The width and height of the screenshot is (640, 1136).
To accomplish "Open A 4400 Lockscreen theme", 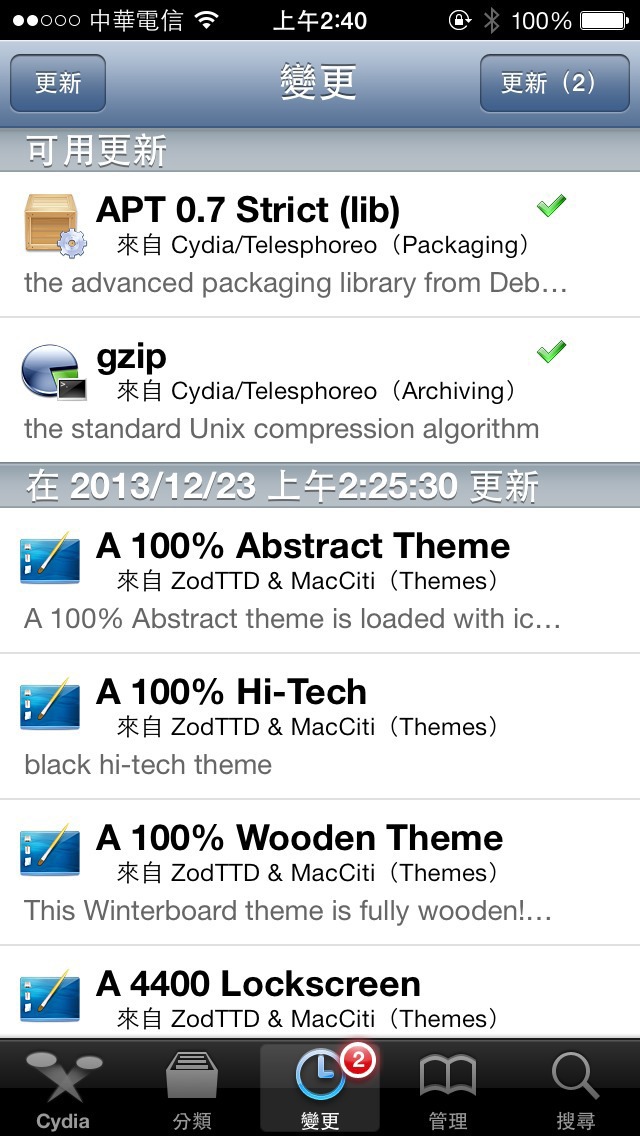I will pos(320,992).
